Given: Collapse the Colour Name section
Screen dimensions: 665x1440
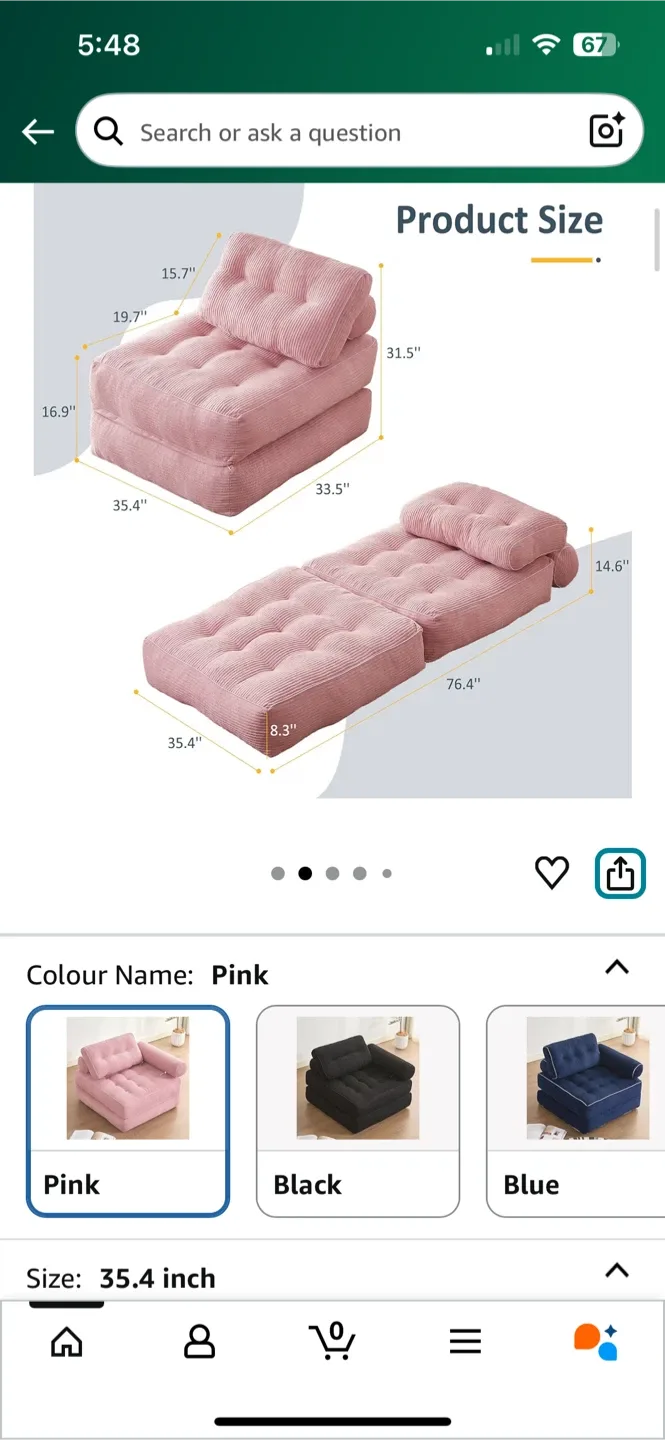Looking at the screenshot, I should pos(617,967).
